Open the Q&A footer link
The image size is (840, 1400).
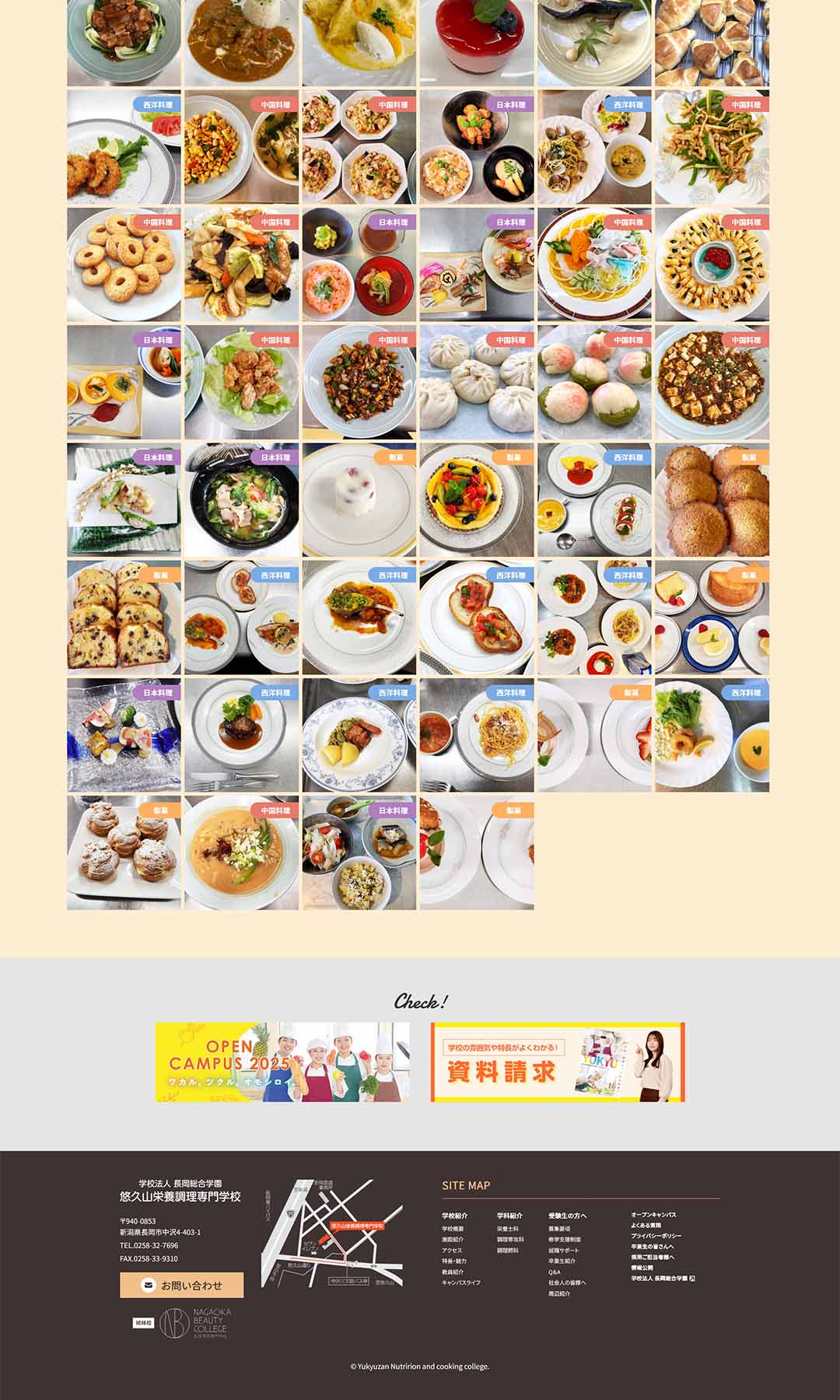coord(554,1272)
